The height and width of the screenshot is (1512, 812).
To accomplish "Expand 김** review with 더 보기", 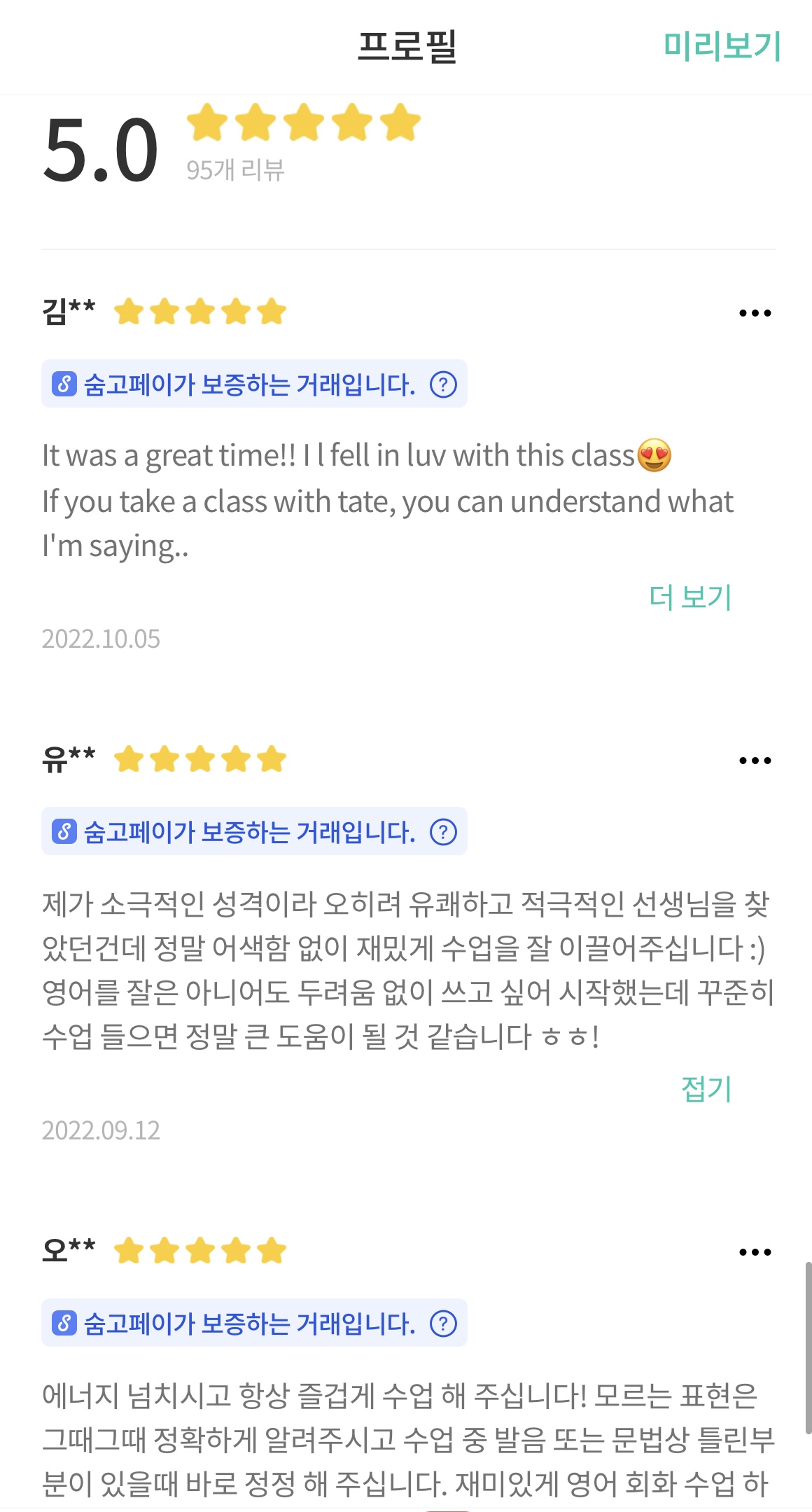I will click(x=690, y=597).
